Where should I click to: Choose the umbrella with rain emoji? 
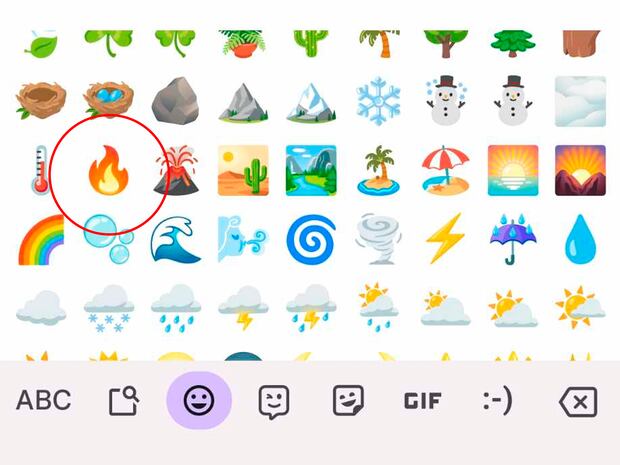[x=510, y=240]
